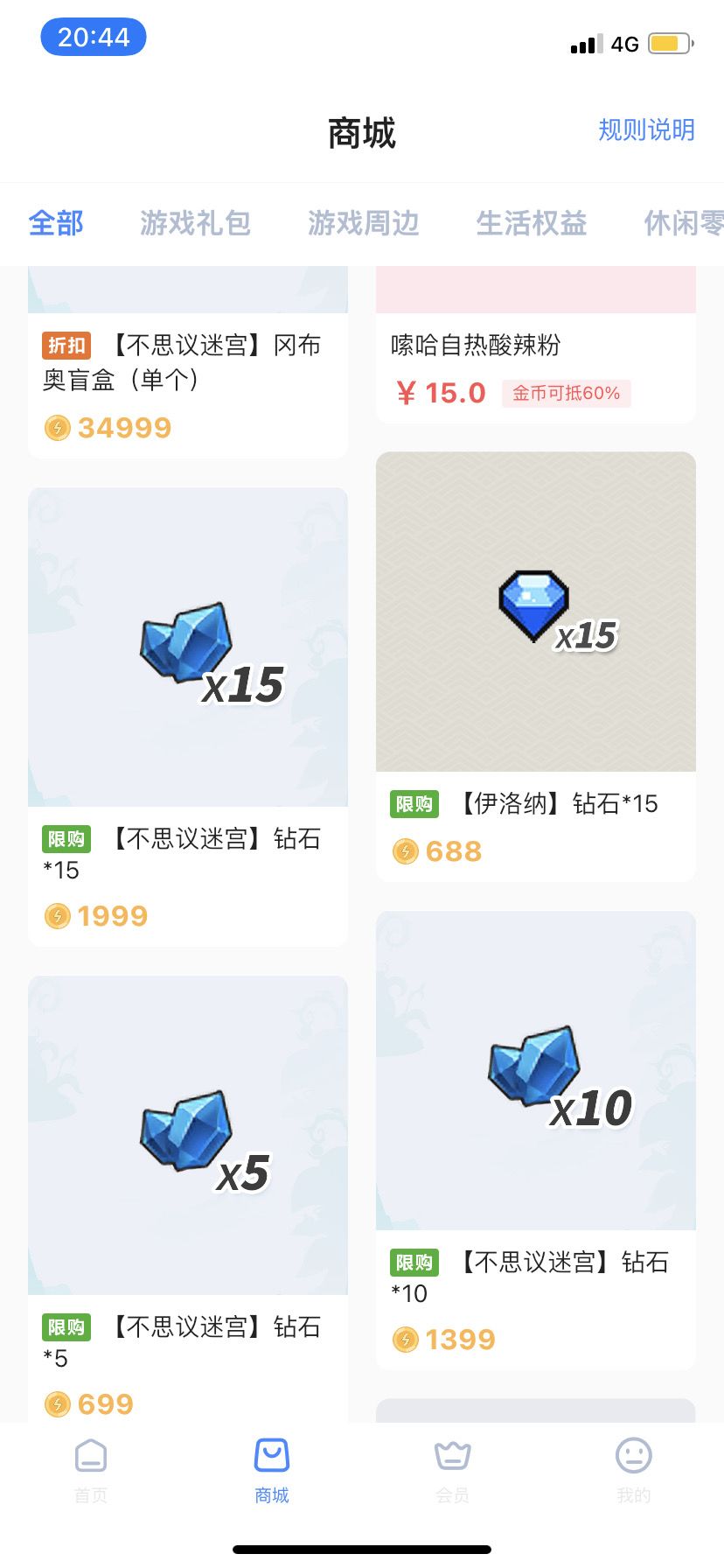Open the 会员 membership crown icon
The image size is (724, 1568).
452,1455
